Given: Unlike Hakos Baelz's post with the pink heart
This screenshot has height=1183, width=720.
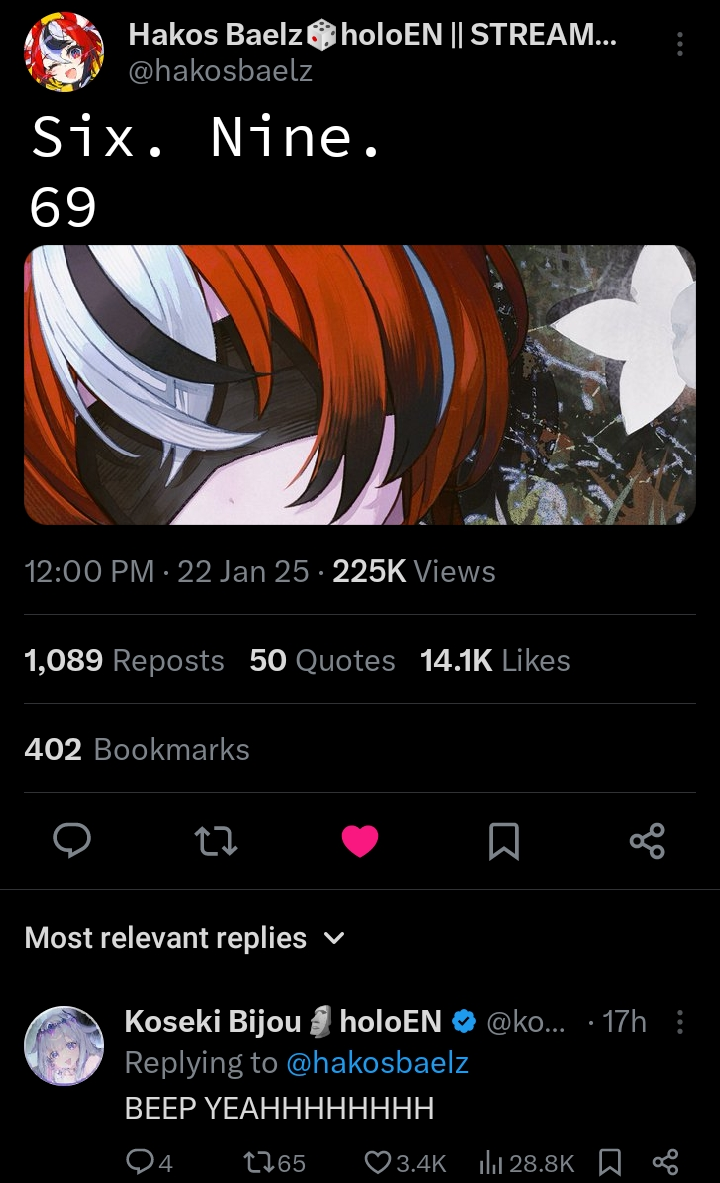Looking at the screenshot, I should [360, 842].
